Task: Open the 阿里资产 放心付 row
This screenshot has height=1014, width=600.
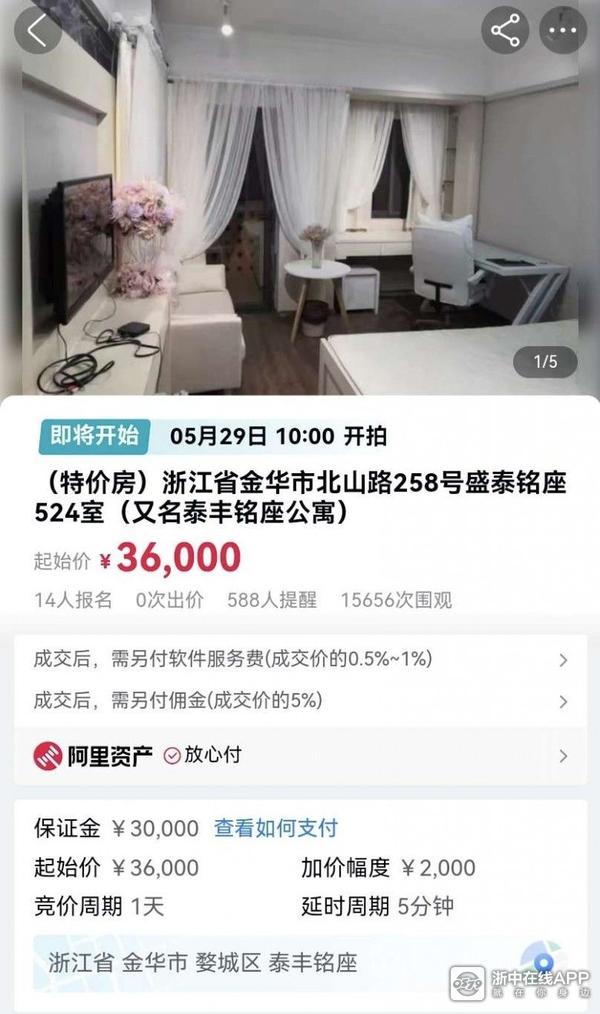Action: (300, 755)
